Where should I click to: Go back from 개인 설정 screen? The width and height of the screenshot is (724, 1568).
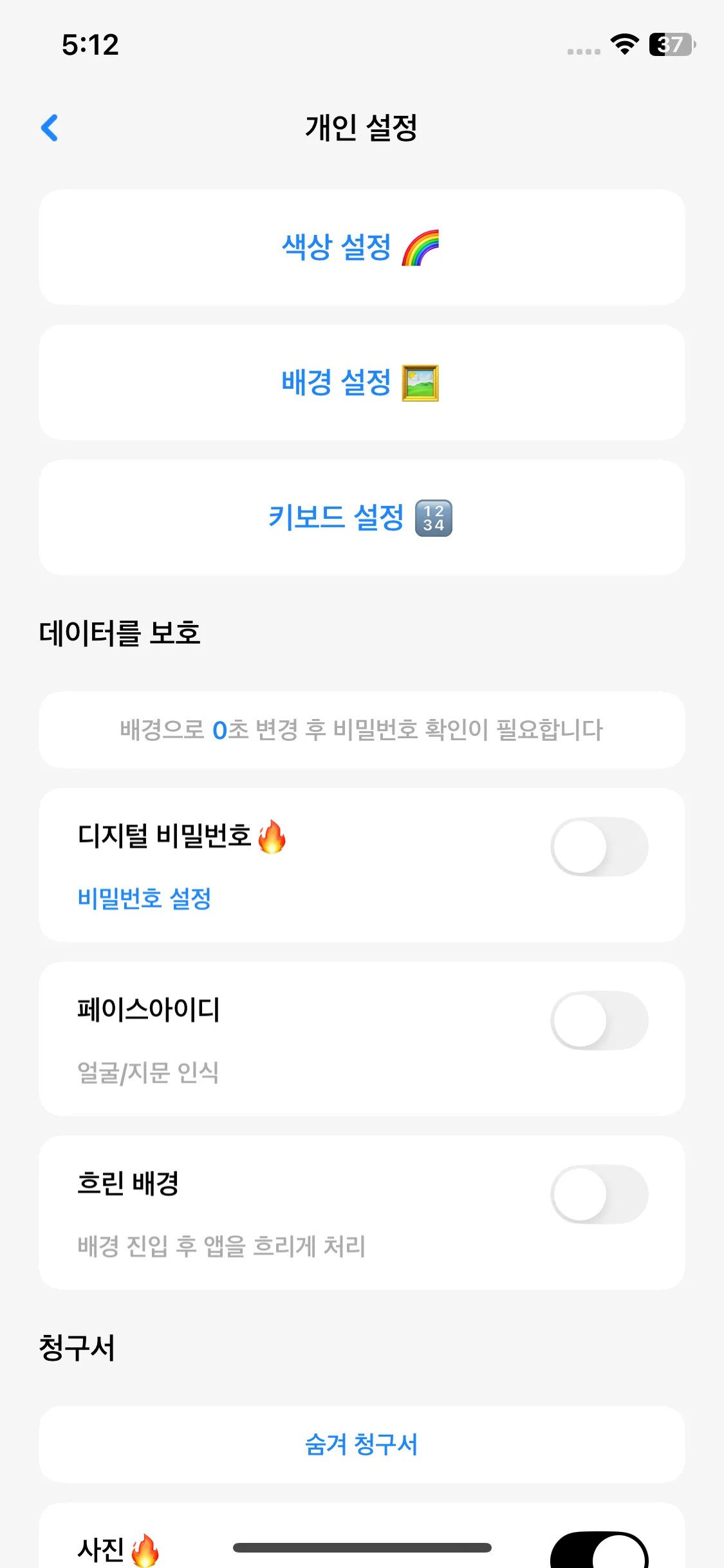point(50,127)
